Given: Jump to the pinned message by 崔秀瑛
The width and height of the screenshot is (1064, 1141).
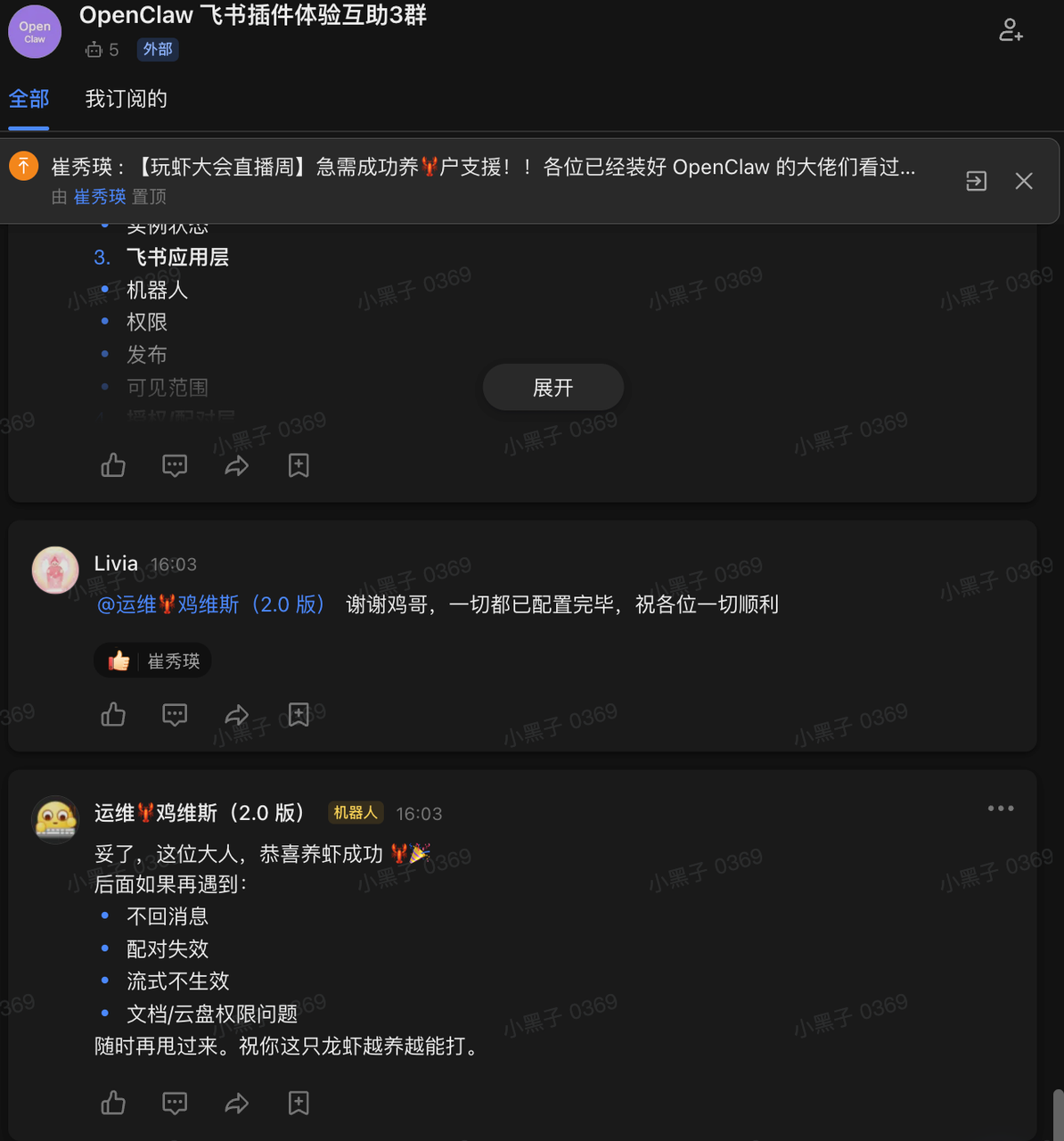Looking at the screenshot, I should [976, 181].
